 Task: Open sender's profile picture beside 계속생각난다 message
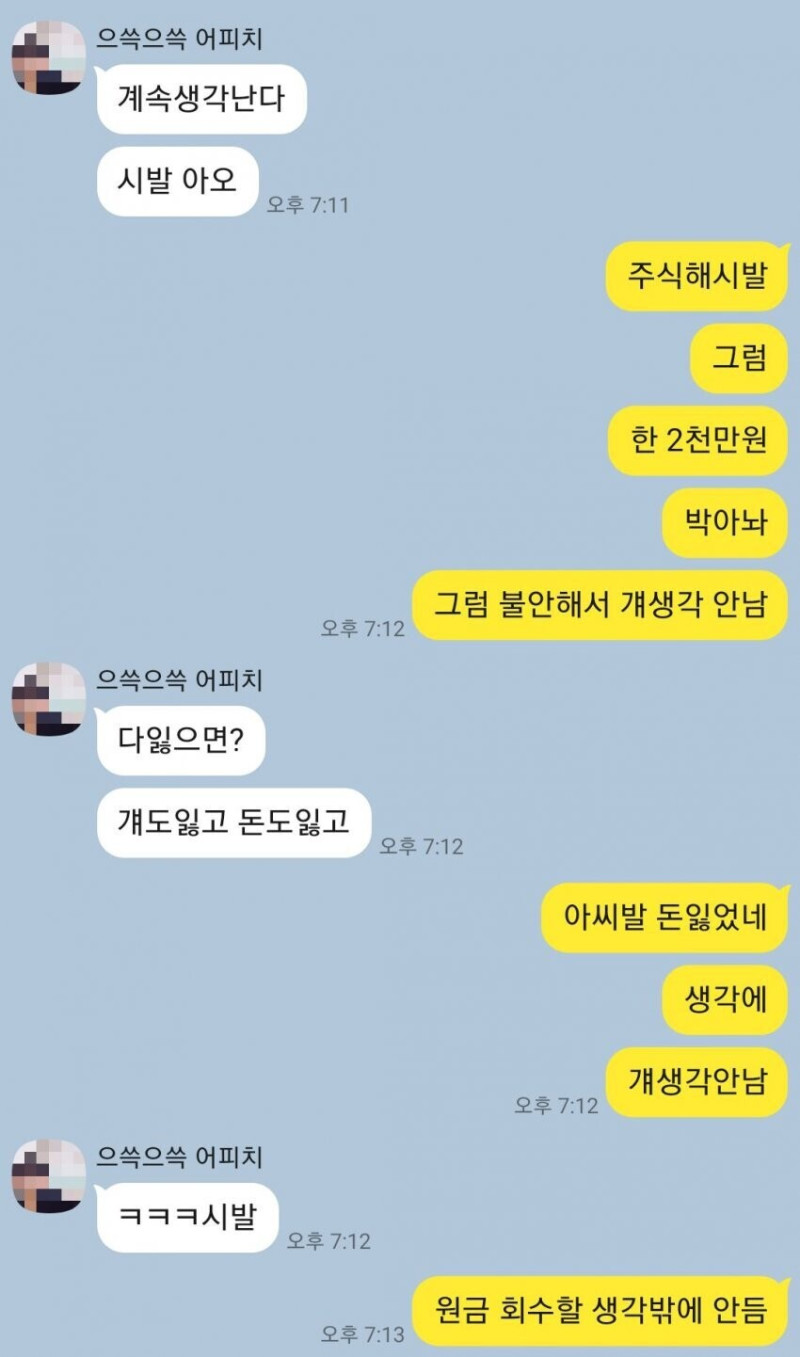pos(49,58)
